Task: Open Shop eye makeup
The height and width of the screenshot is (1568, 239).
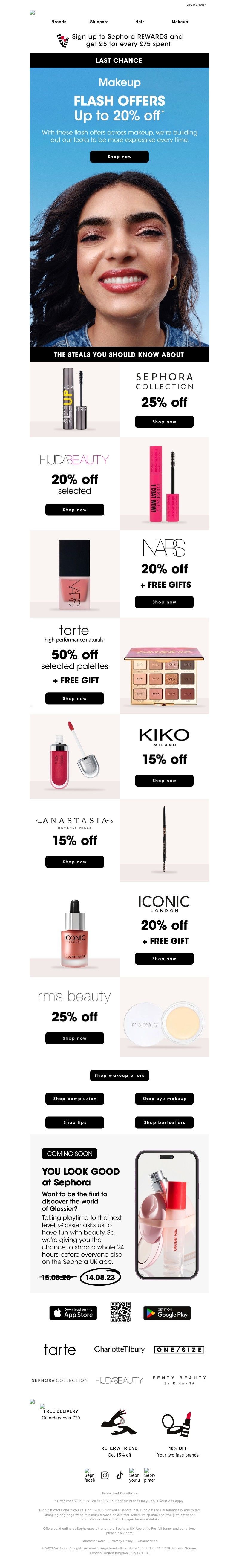Action: click(x=164, y=1098)
